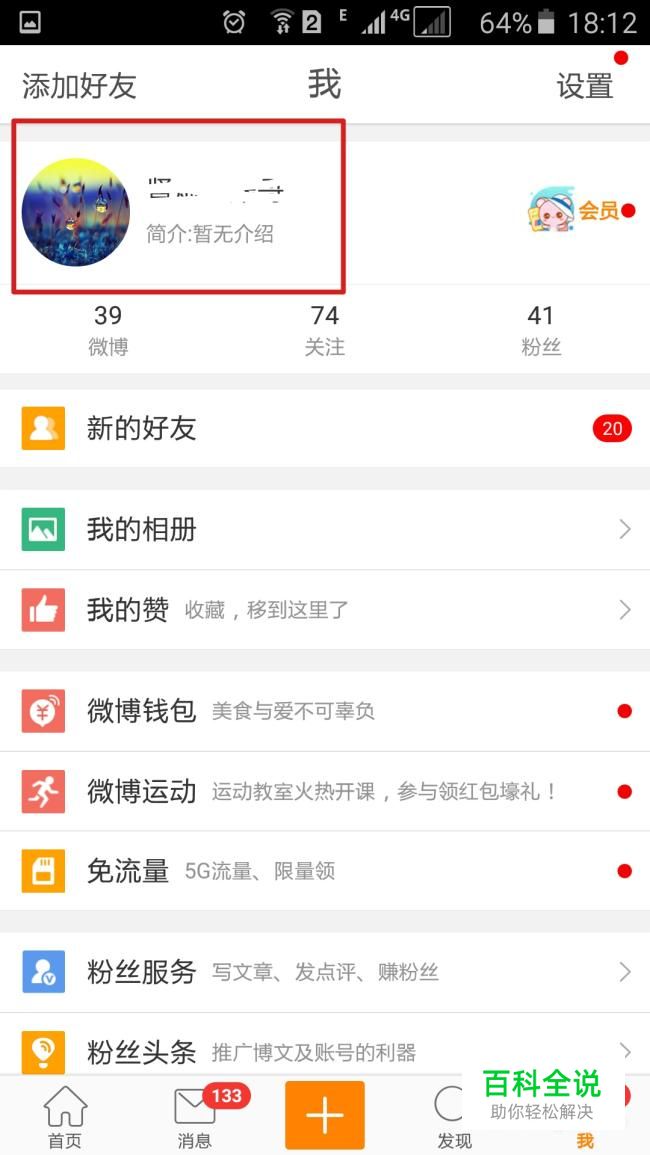View the 74 关注 following list
650x1155 pixels.
coord(325,330)
